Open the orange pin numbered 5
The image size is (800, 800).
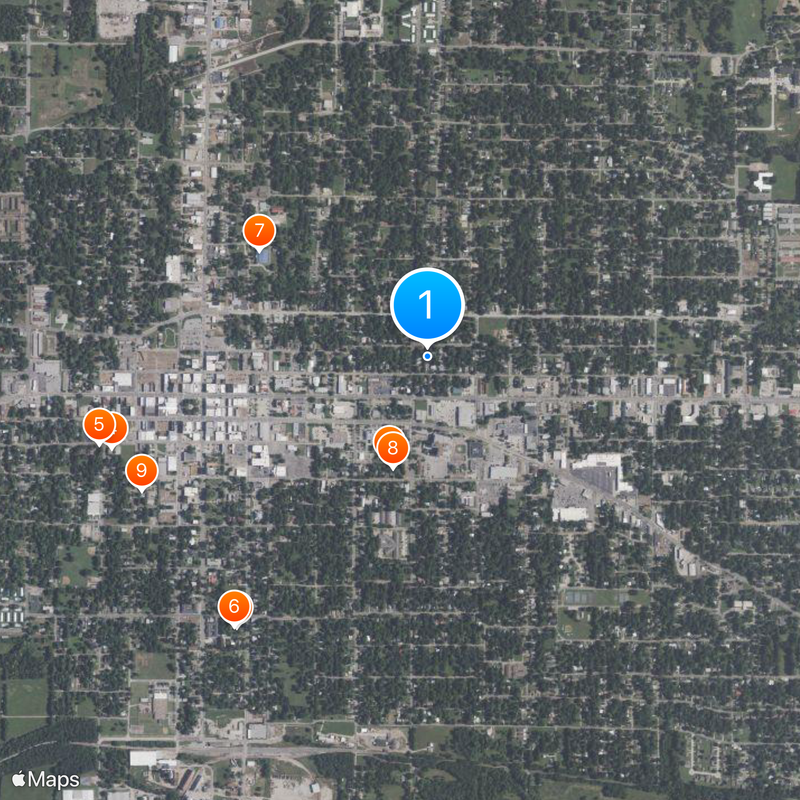[x=98, y=424]
